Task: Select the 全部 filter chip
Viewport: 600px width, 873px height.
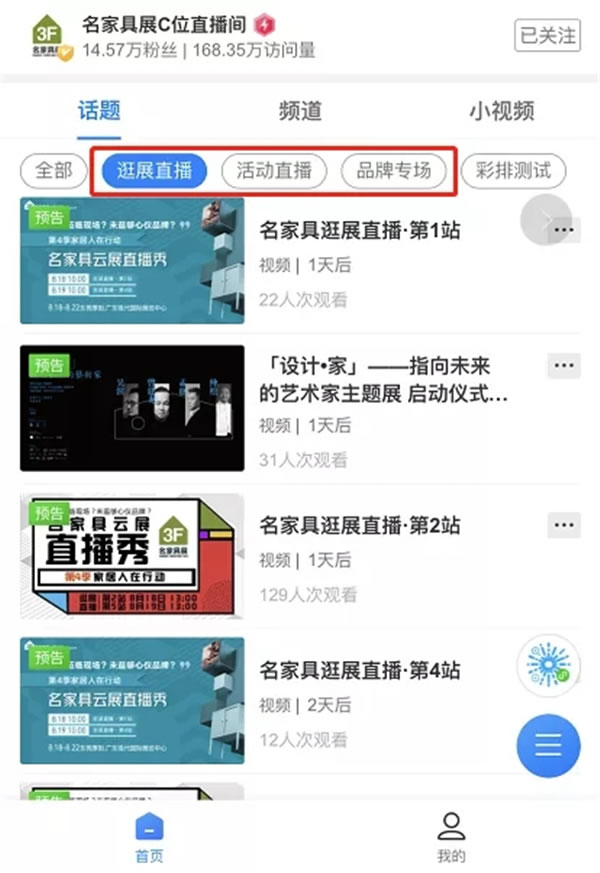Action: pos(54,170)
